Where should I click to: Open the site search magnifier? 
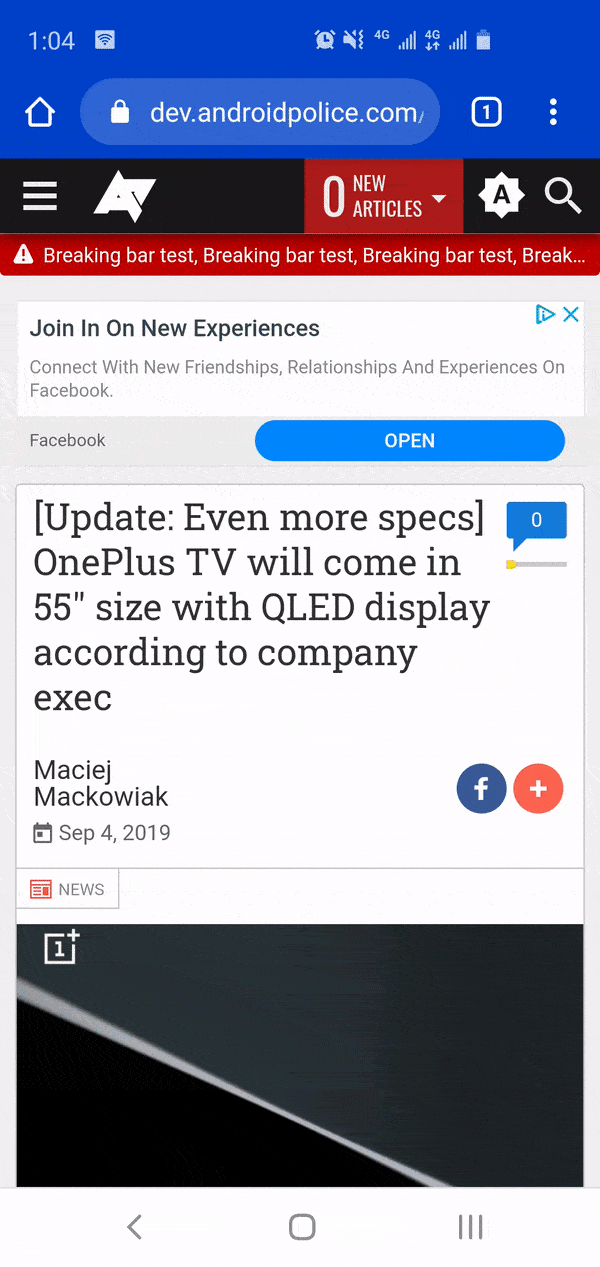[x=563, y=196]
